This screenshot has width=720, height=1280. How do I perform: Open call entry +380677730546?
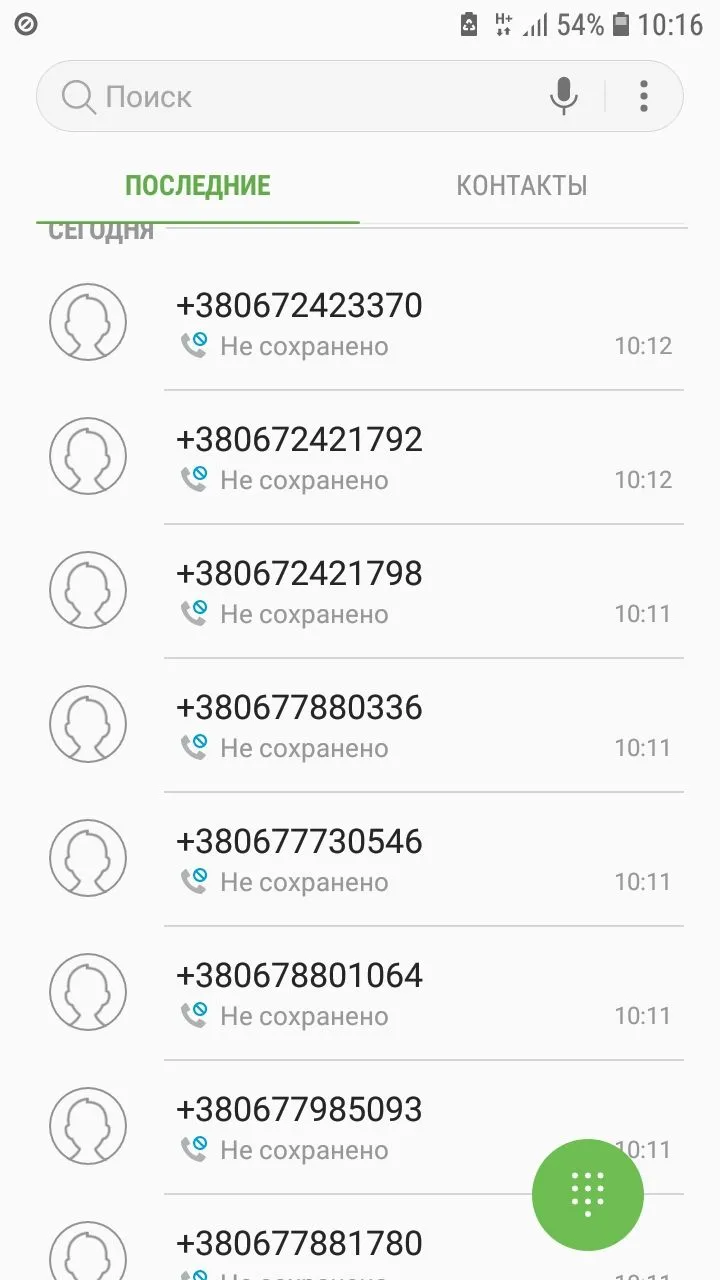click(400, 860)
